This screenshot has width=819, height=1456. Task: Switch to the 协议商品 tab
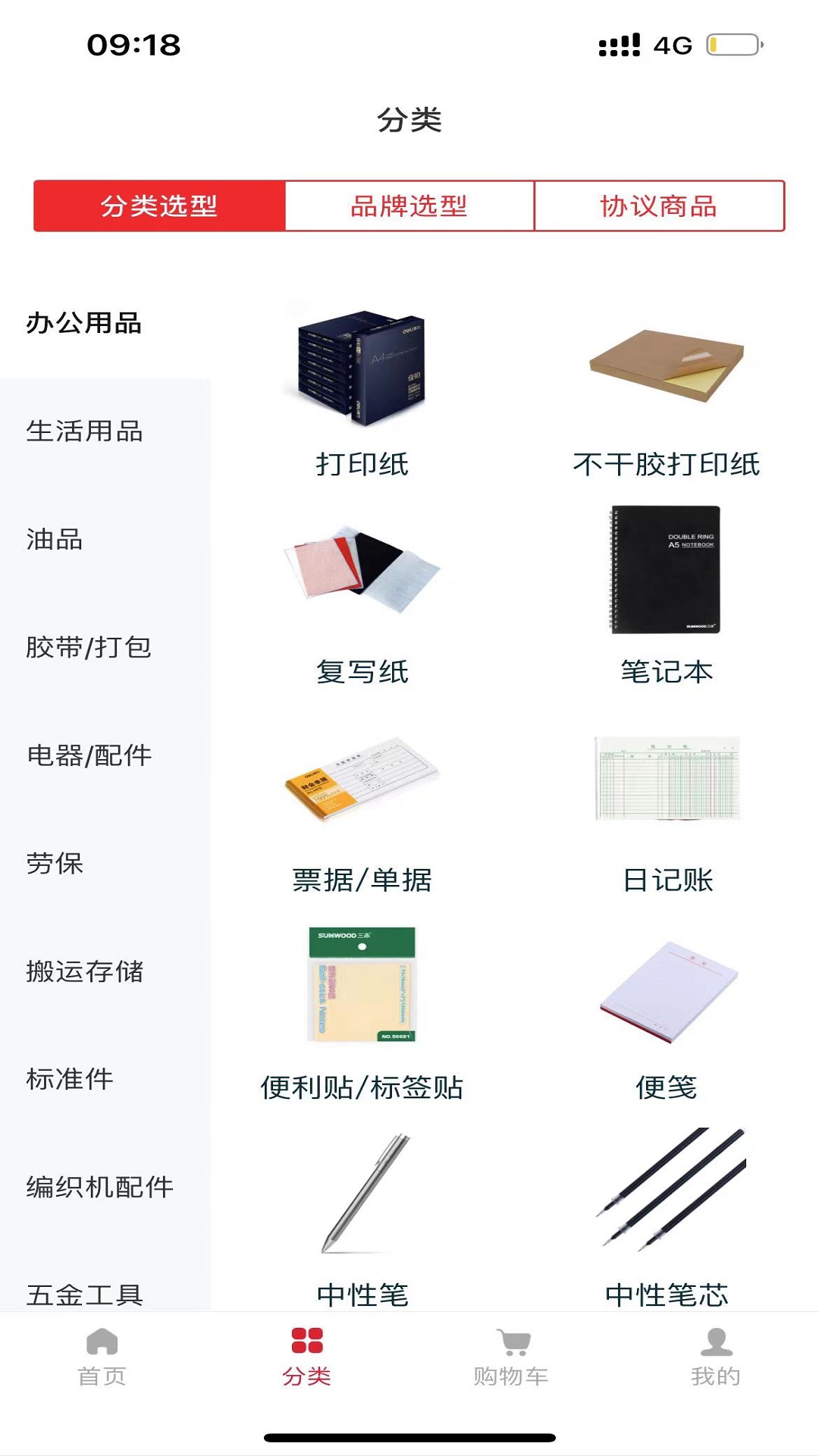(658, 206)
